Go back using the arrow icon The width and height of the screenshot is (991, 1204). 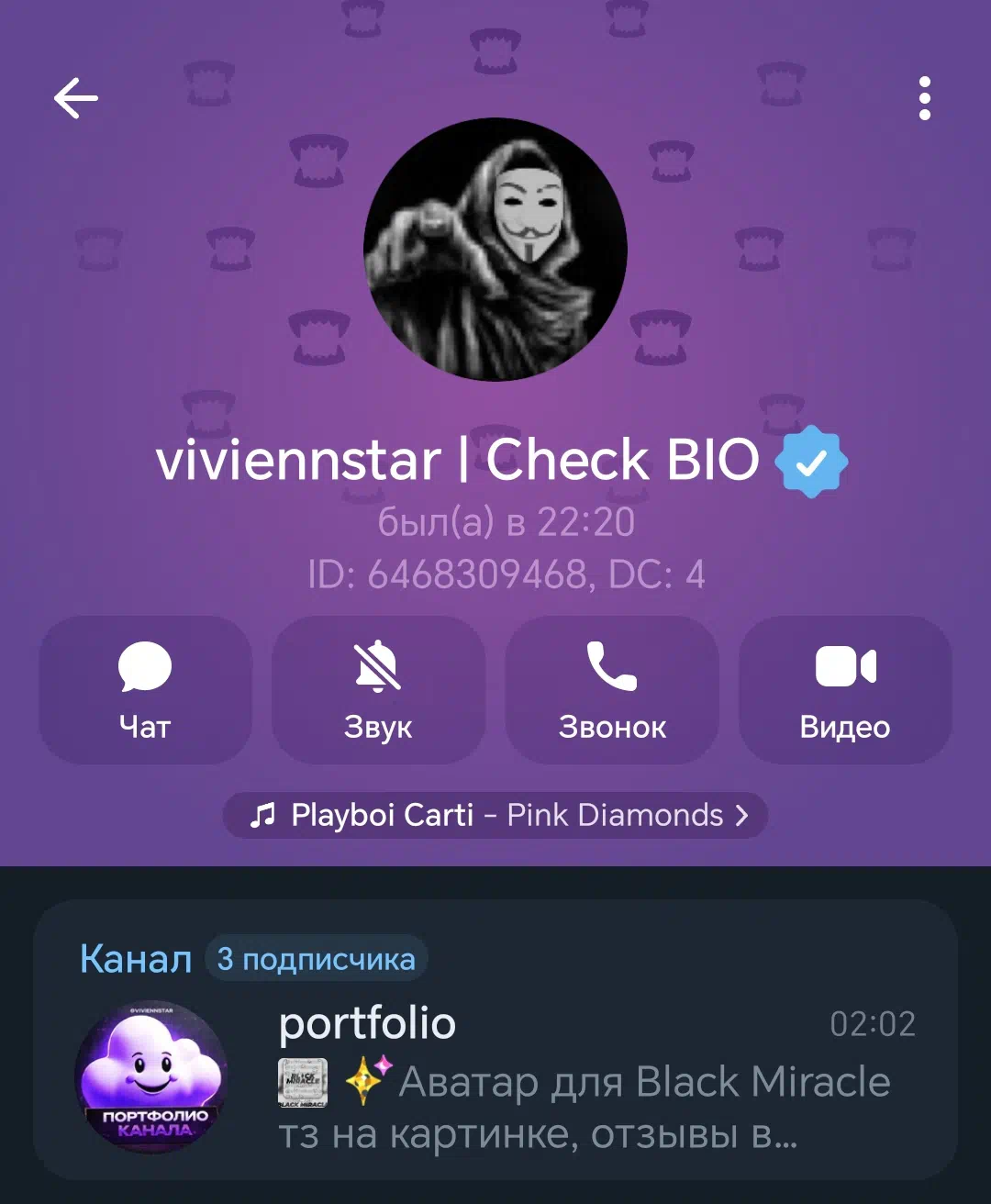(x=76, y=98)
